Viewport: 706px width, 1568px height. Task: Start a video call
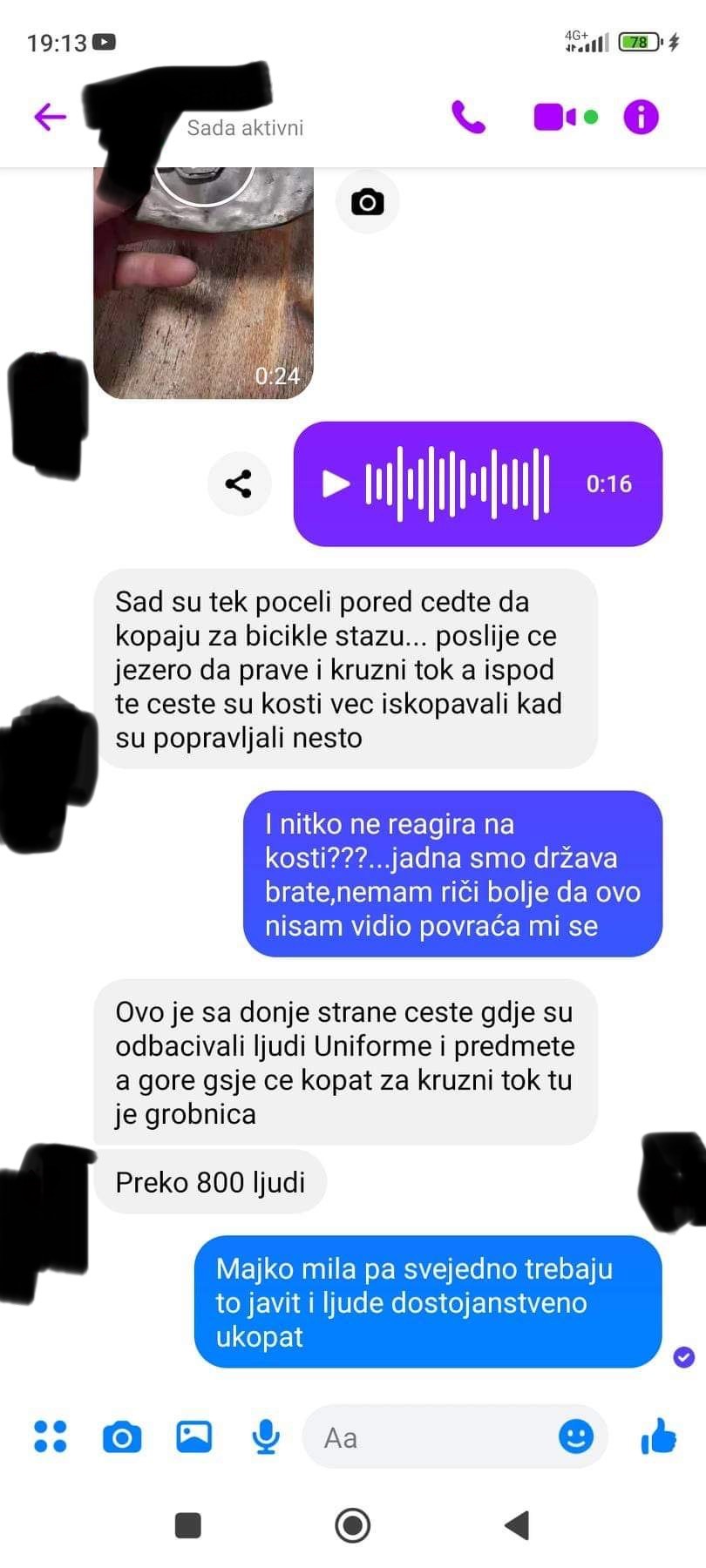click(555, 117)
